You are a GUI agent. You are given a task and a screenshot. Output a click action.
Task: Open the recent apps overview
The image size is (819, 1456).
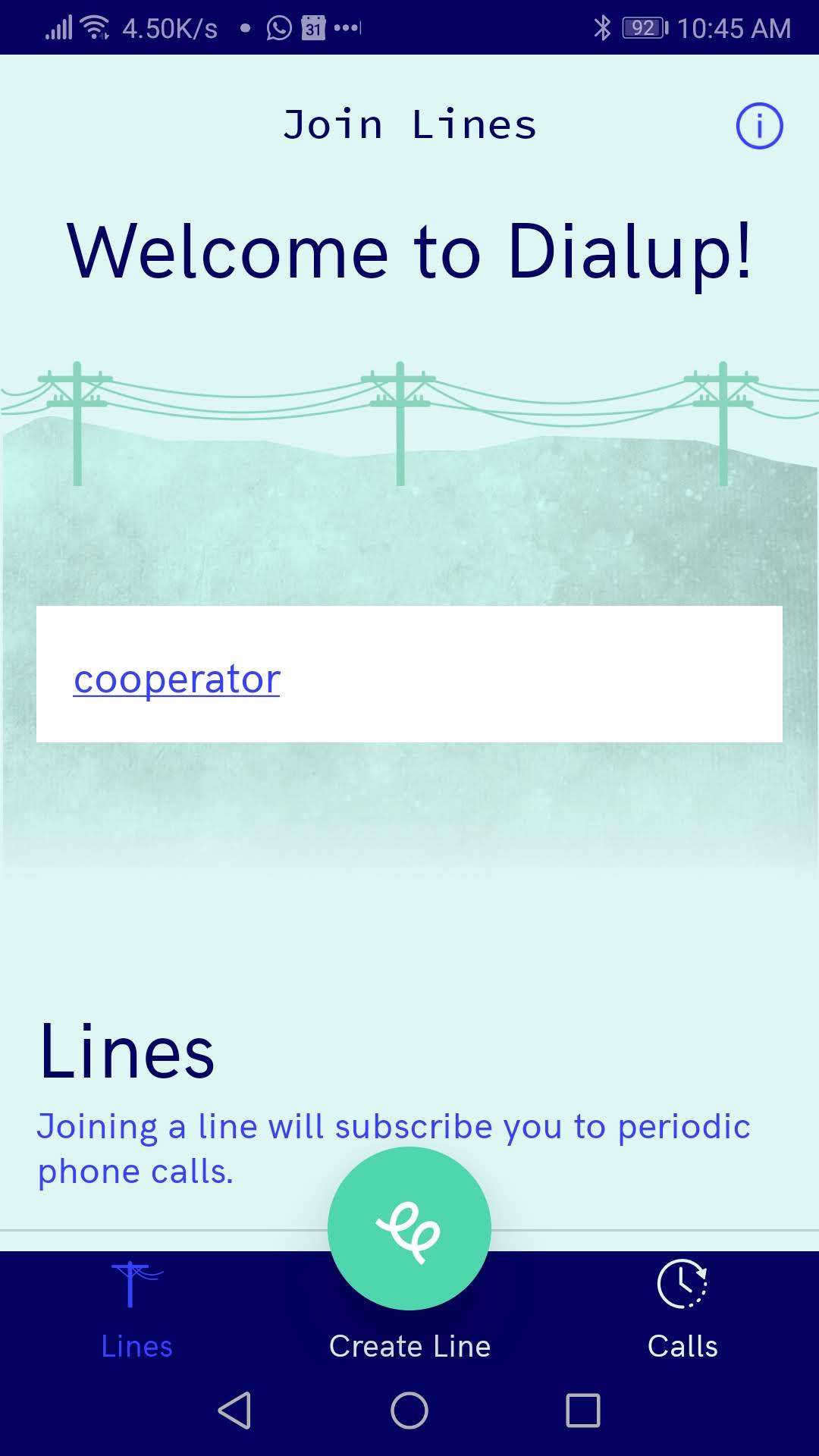[583, 1410]
